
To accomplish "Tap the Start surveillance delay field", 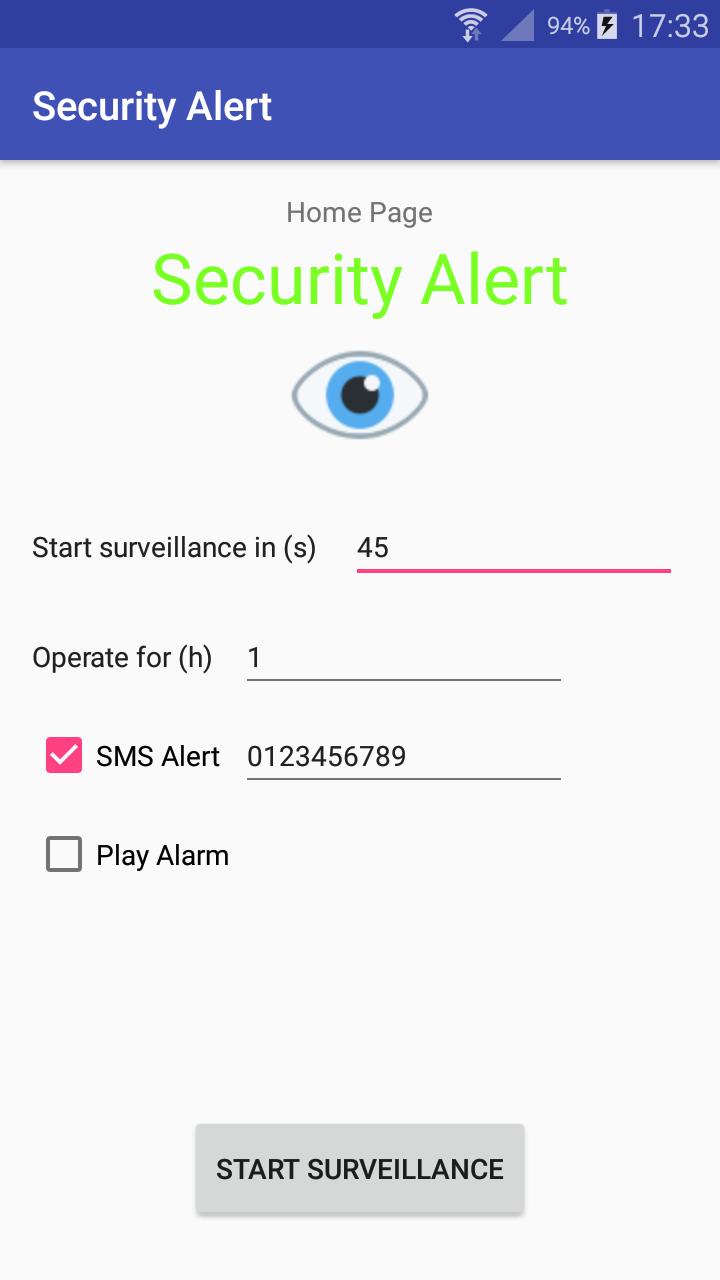I will [x=512, y=548].
